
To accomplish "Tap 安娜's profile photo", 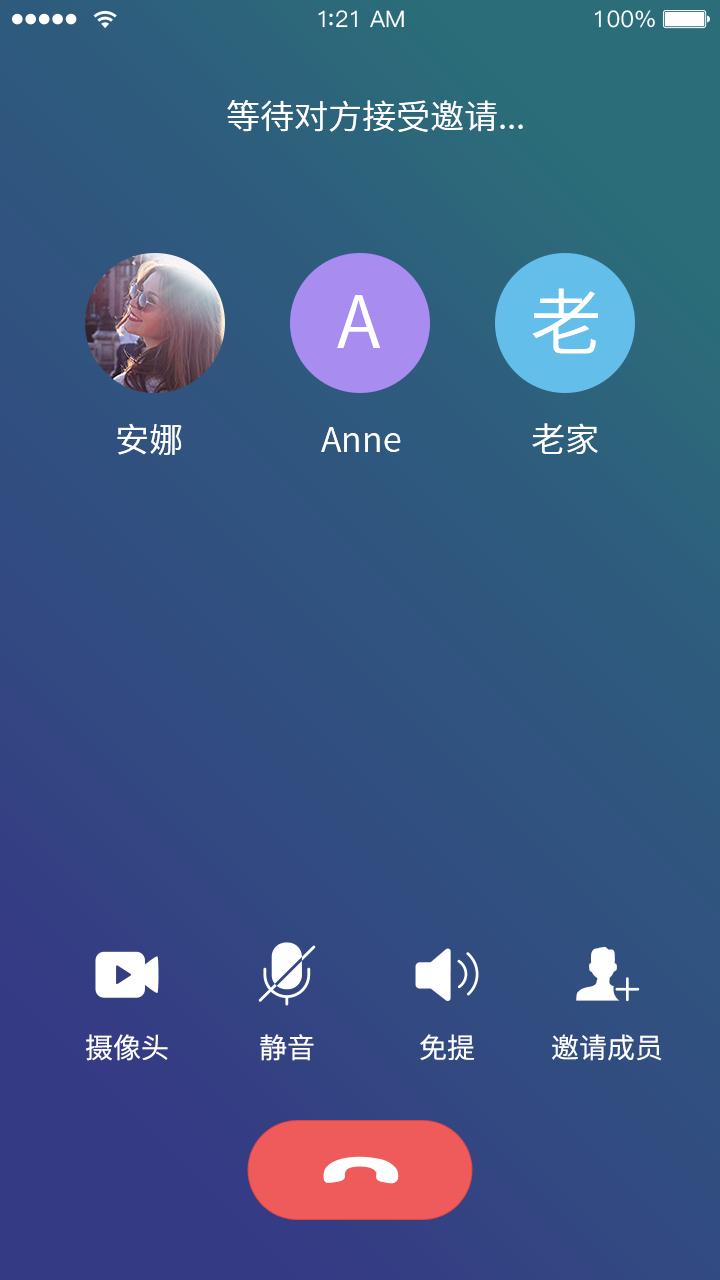I will pyautogui.click(x=155, y=323).
